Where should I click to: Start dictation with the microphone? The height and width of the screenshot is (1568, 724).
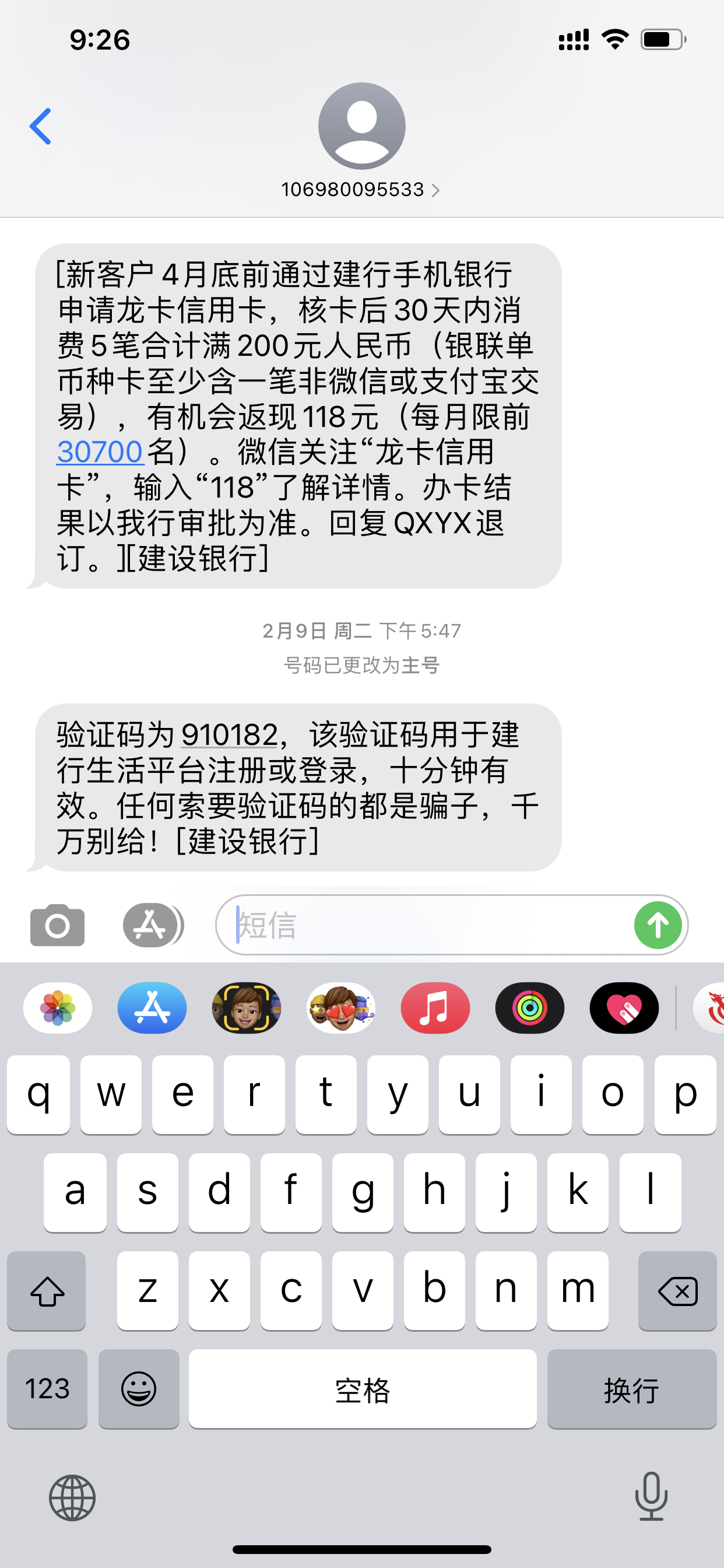point(651,1497)
